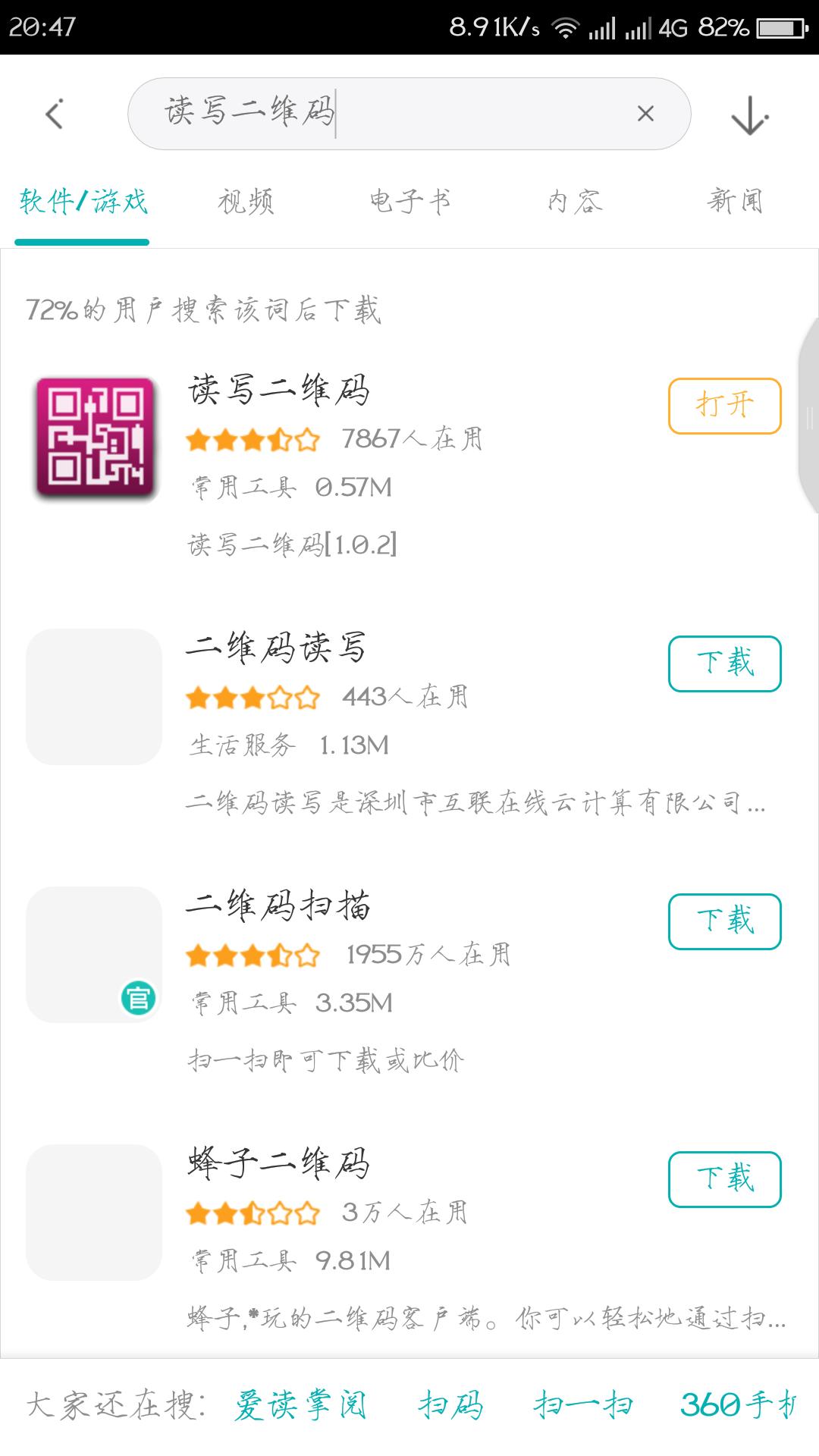This screenshot has width=819, height=1456.
Task: Select the 内容 tab
Action: (x=573, y=201)
